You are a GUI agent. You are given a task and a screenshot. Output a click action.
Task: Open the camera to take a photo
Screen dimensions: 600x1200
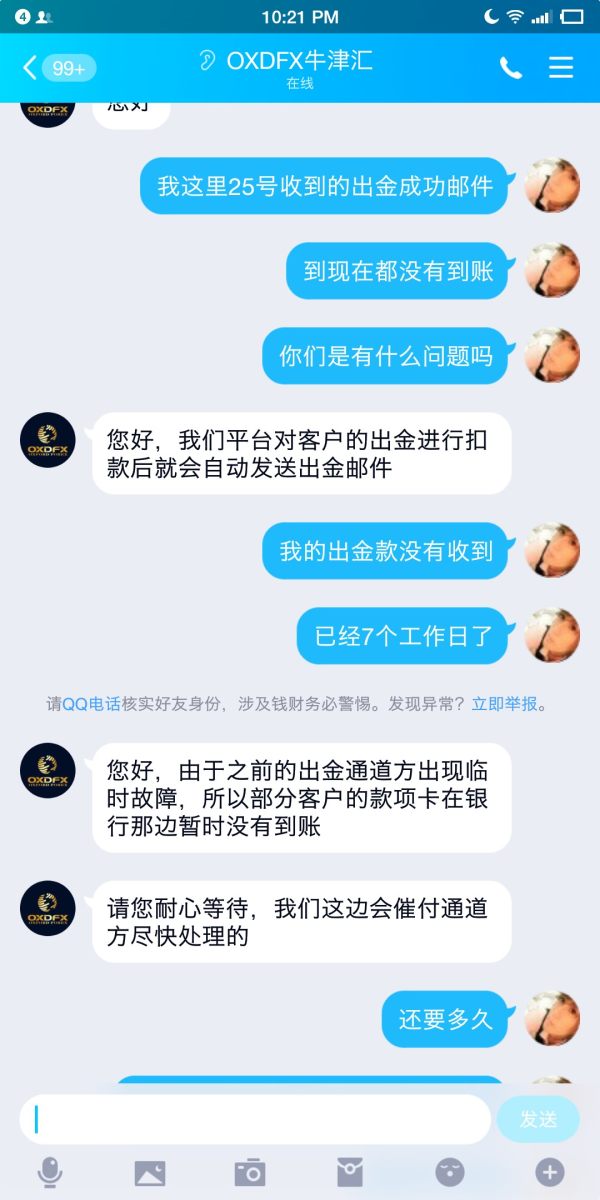click(x=249, y=1172)
